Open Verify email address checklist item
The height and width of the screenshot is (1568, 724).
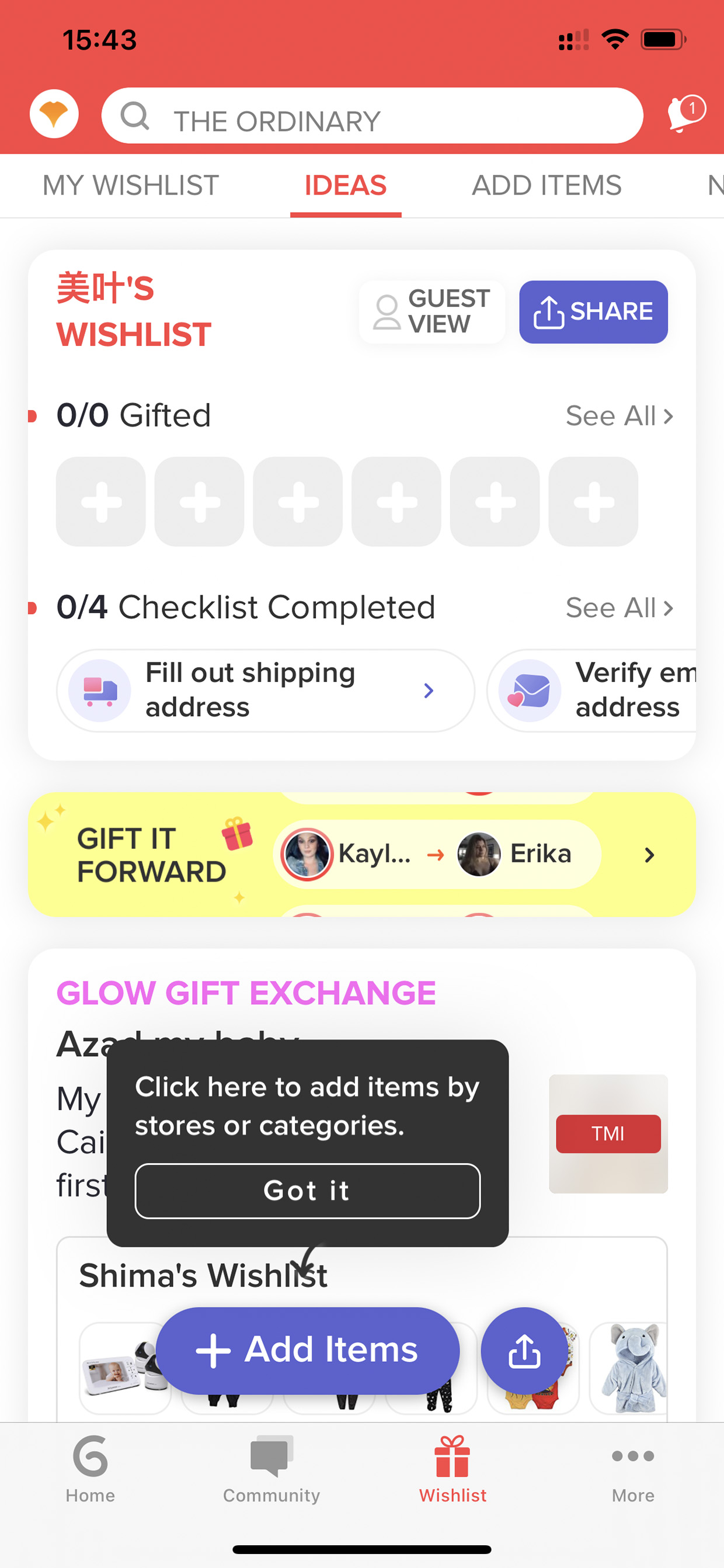(x=591, y=691)
